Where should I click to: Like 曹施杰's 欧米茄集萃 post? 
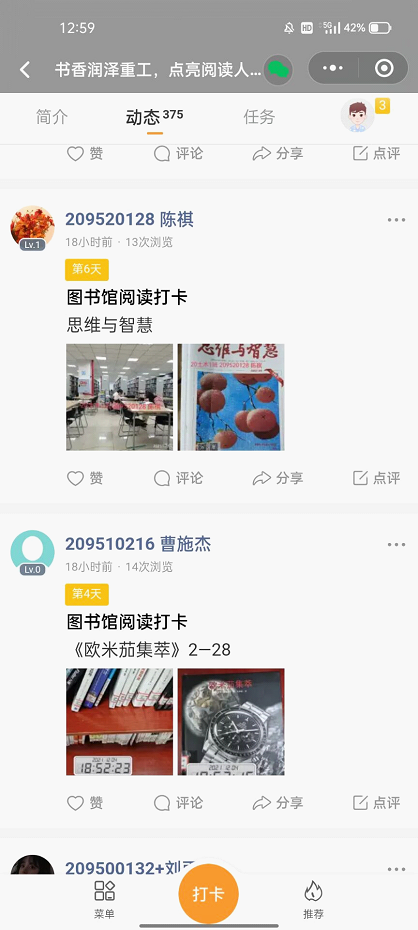click(x=85, y=803)
